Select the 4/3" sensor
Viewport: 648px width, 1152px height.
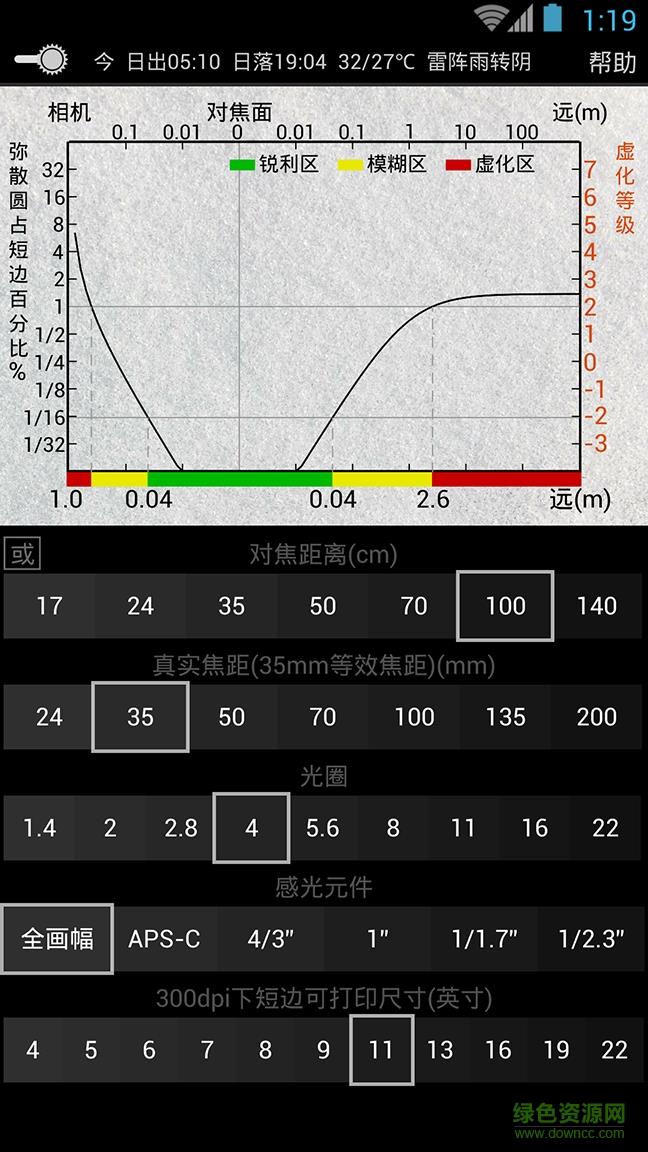(x=271, y=939)
